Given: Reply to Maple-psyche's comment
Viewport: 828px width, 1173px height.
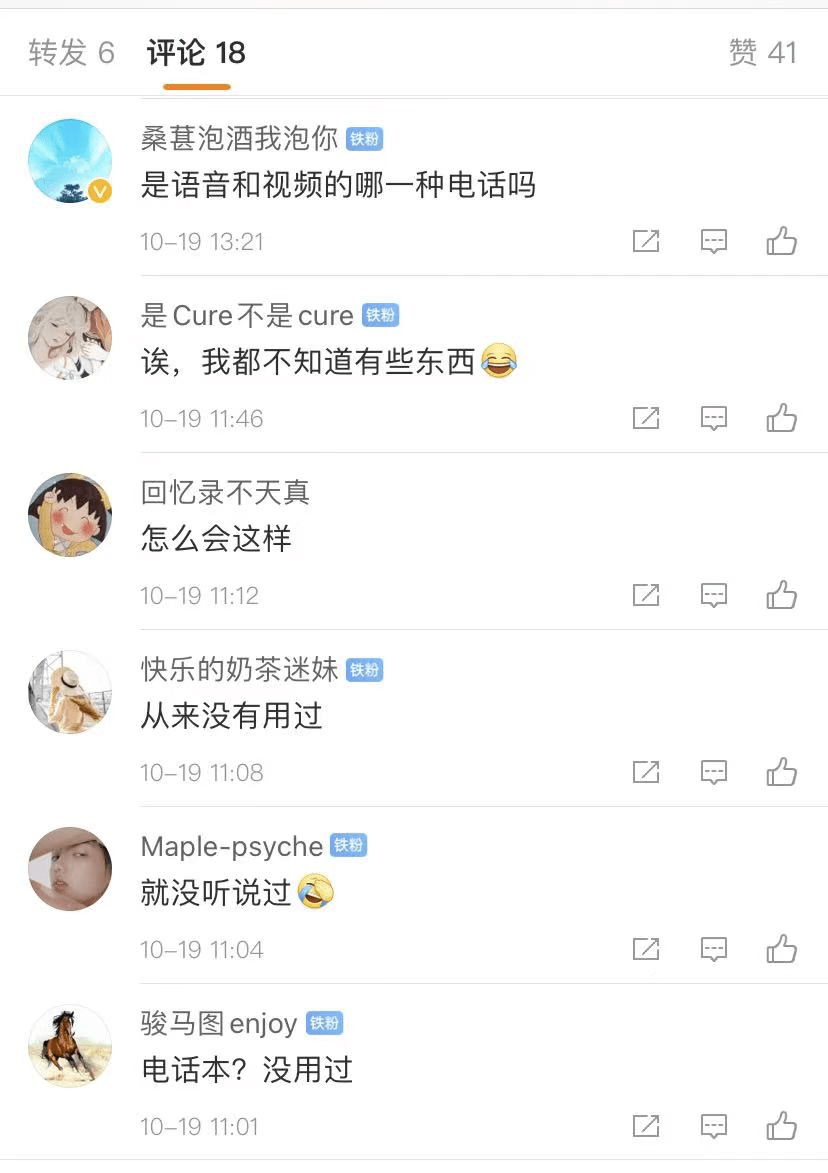Looking at the screenshot, I should coord(713,949).
